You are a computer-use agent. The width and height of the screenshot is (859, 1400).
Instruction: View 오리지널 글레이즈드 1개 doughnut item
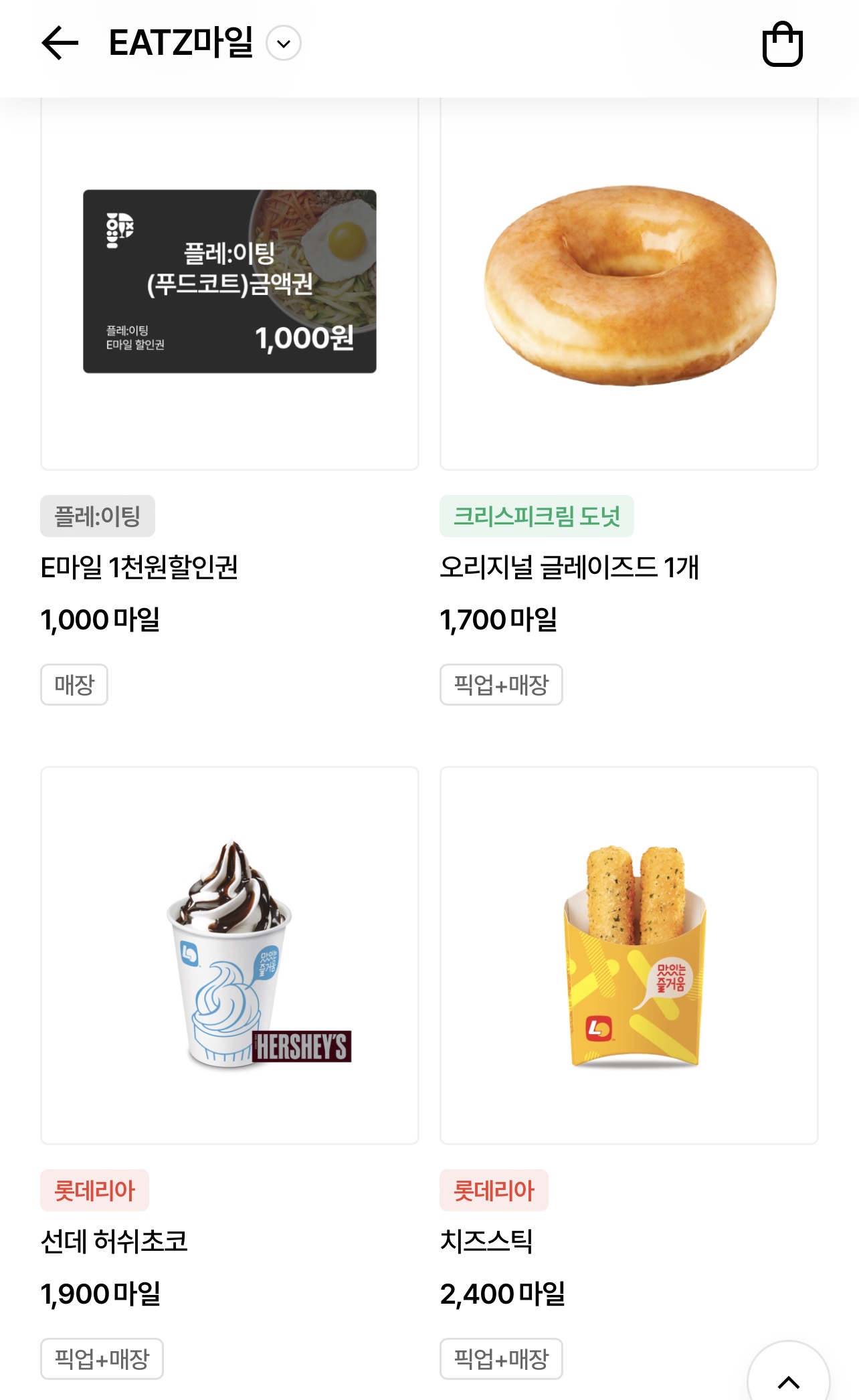coord(629,401)
